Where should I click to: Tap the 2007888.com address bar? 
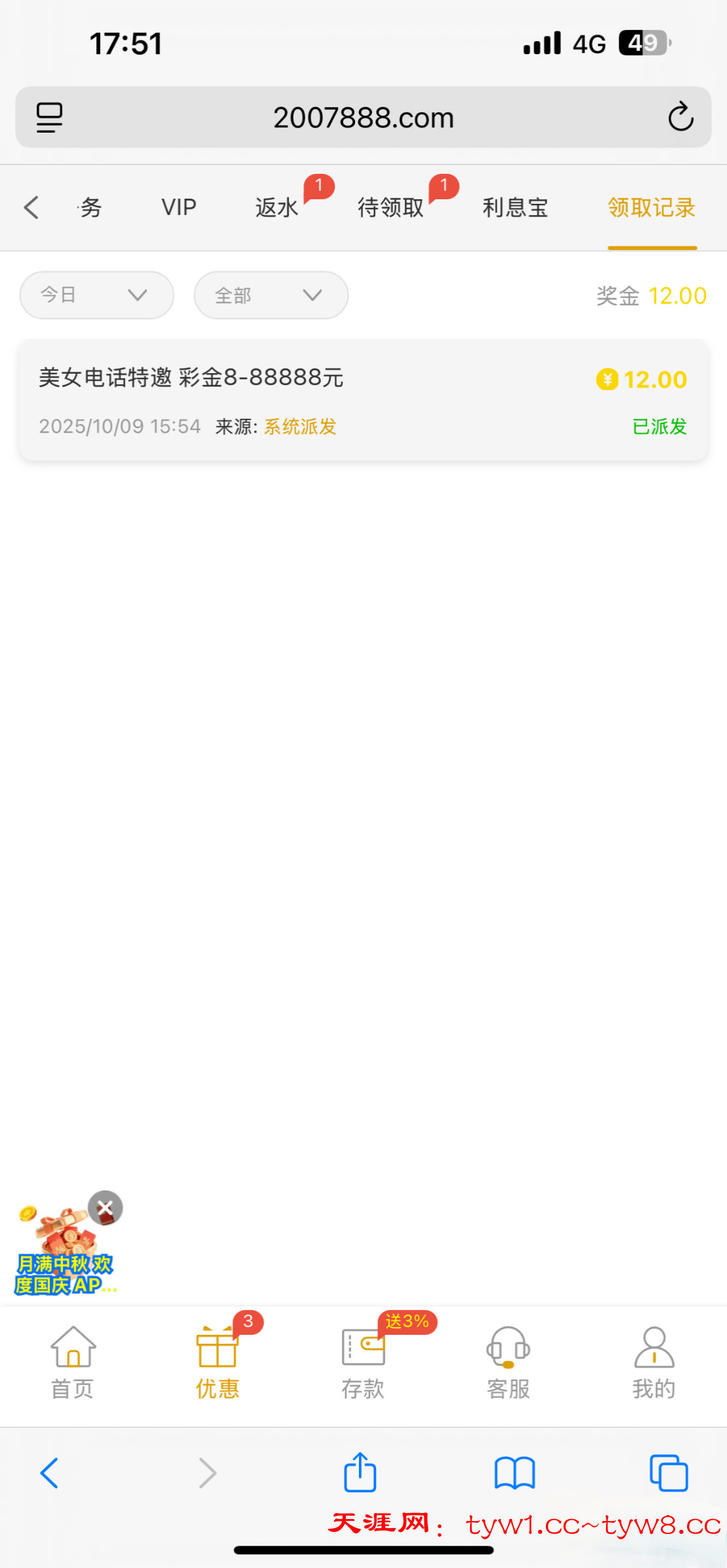pyautogui.click(x=363, y=118)
